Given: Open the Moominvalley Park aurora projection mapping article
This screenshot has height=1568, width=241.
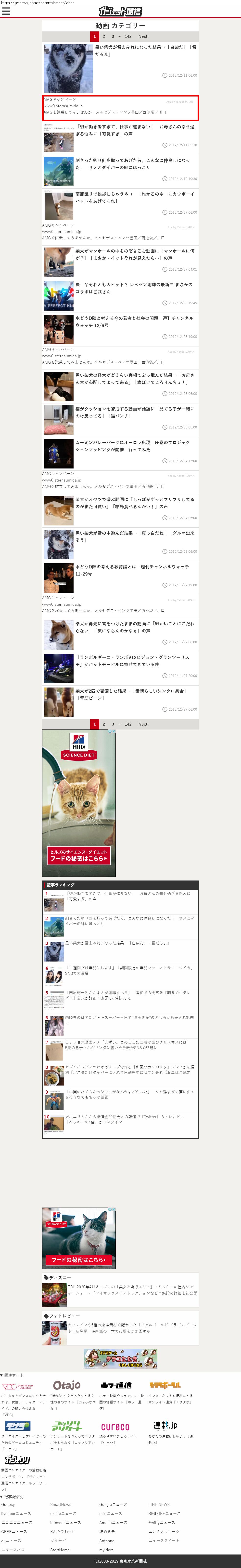Looking at the screenshot, I should click(x=132, y=446).
